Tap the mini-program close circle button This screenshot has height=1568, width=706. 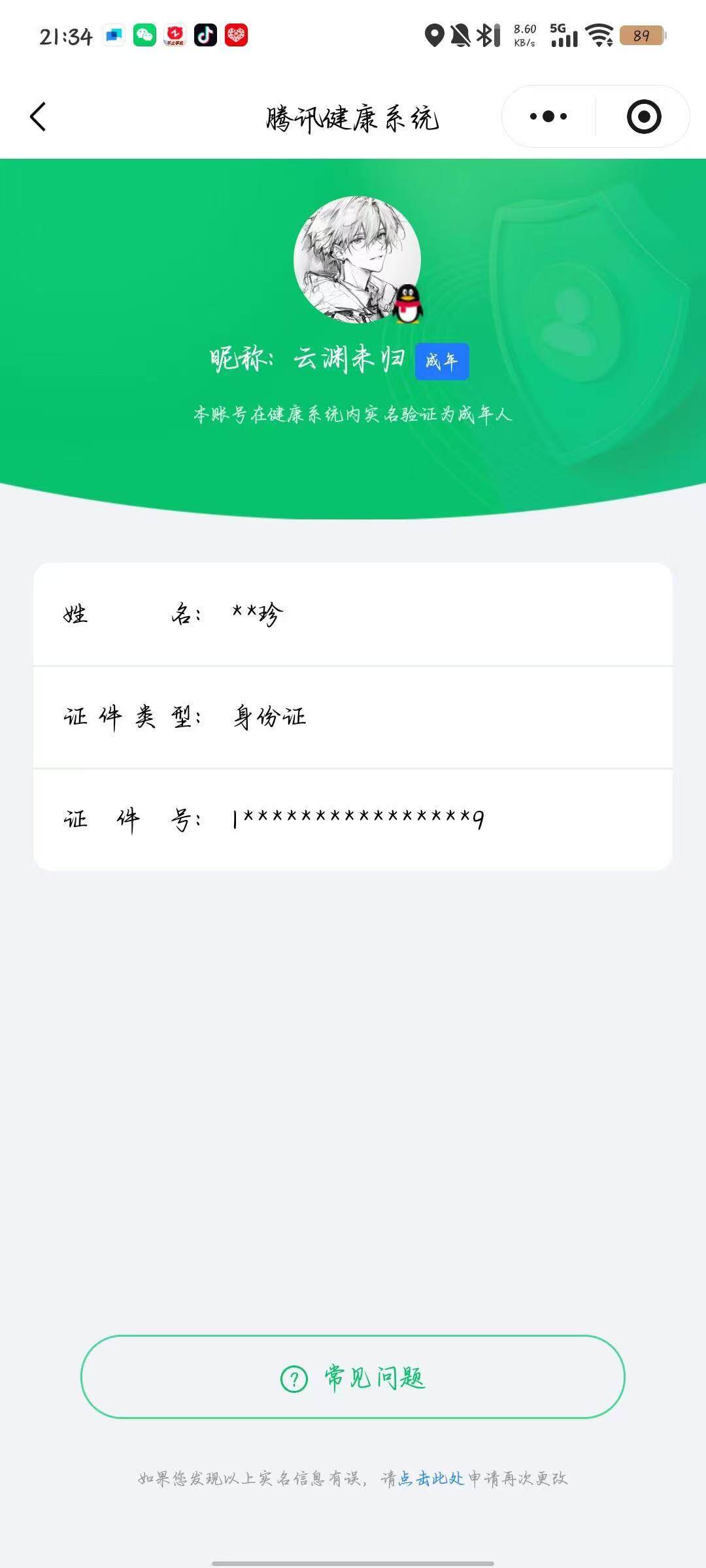[644, 116]
